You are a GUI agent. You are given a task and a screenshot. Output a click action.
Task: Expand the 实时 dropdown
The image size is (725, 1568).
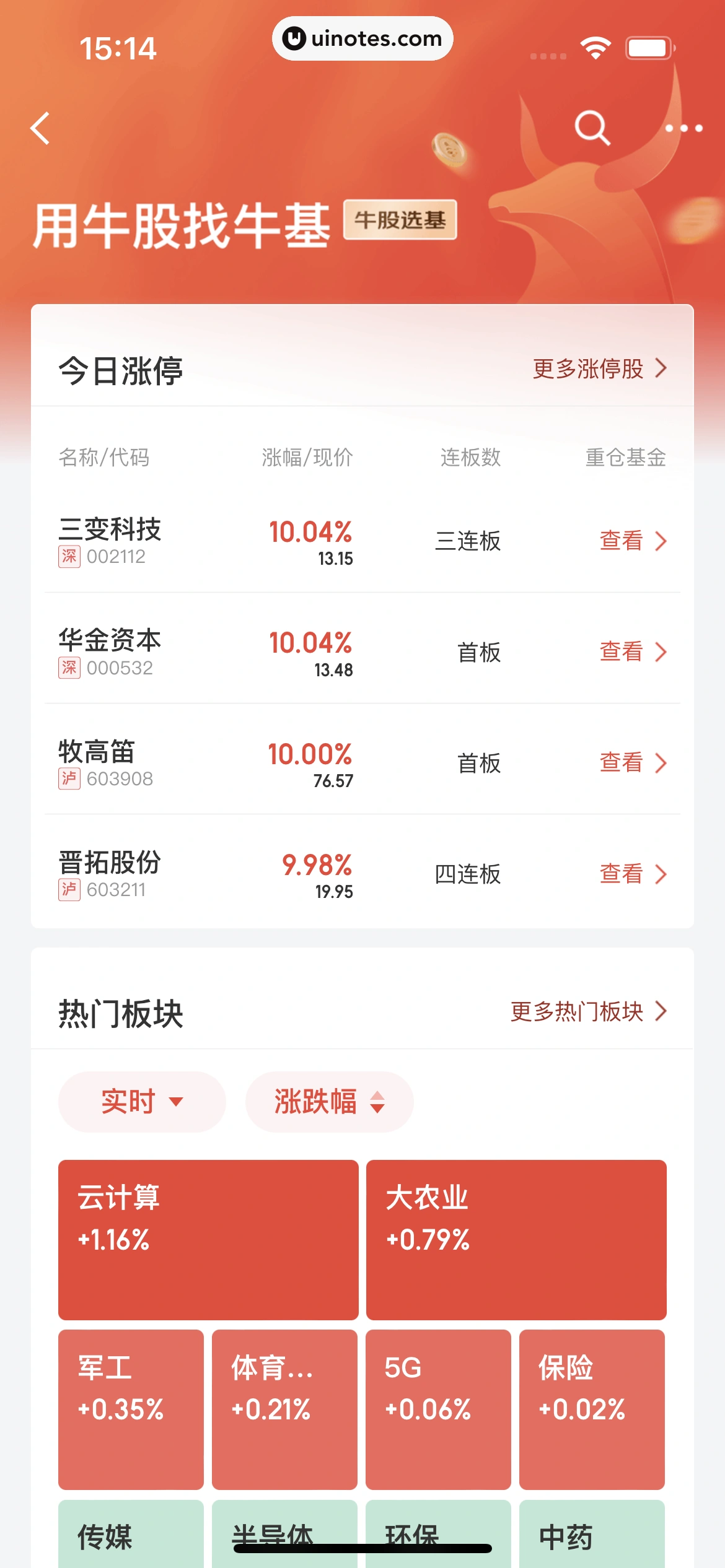[142, 1102]
